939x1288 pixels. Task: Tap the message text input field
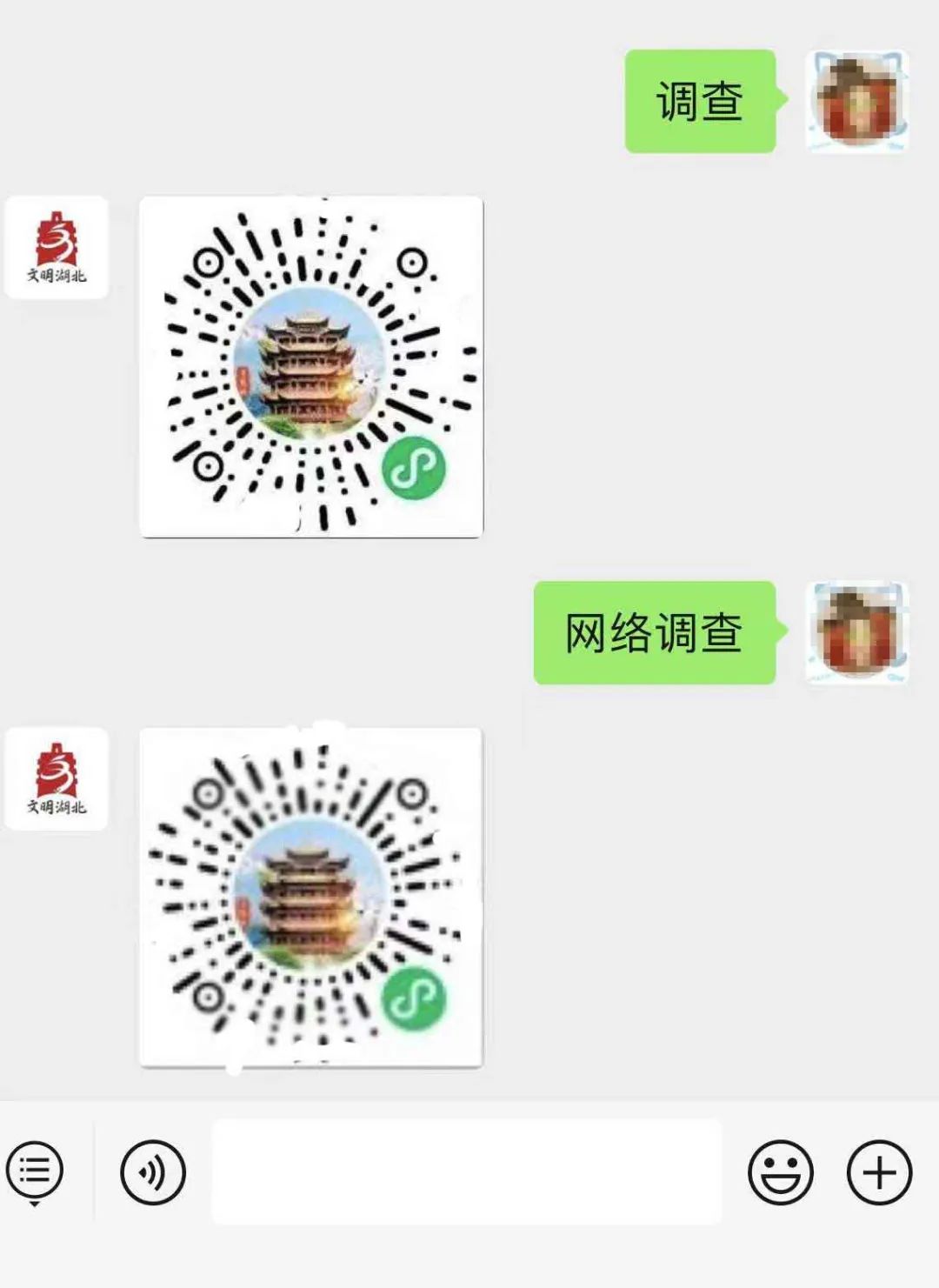pos(466,1171)
